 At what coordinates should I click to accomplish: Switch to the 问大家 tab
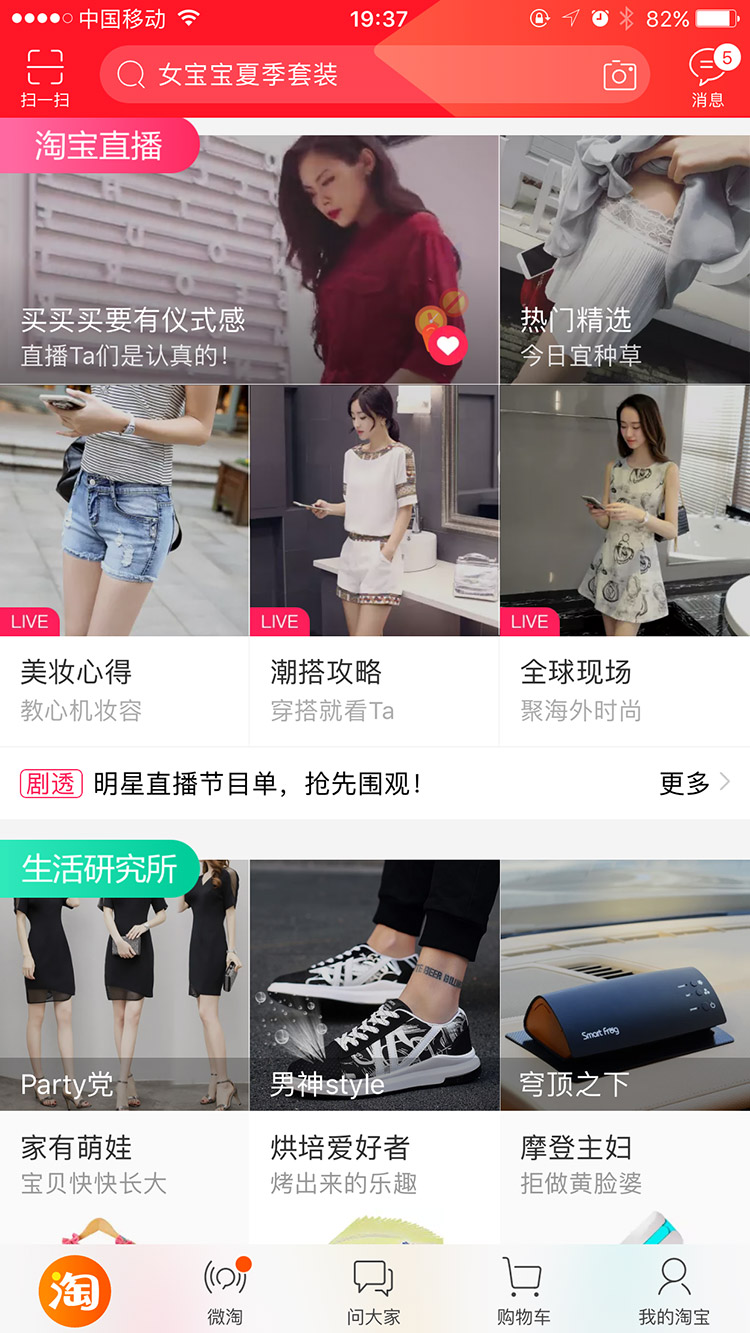click(x=374, y=1292)
